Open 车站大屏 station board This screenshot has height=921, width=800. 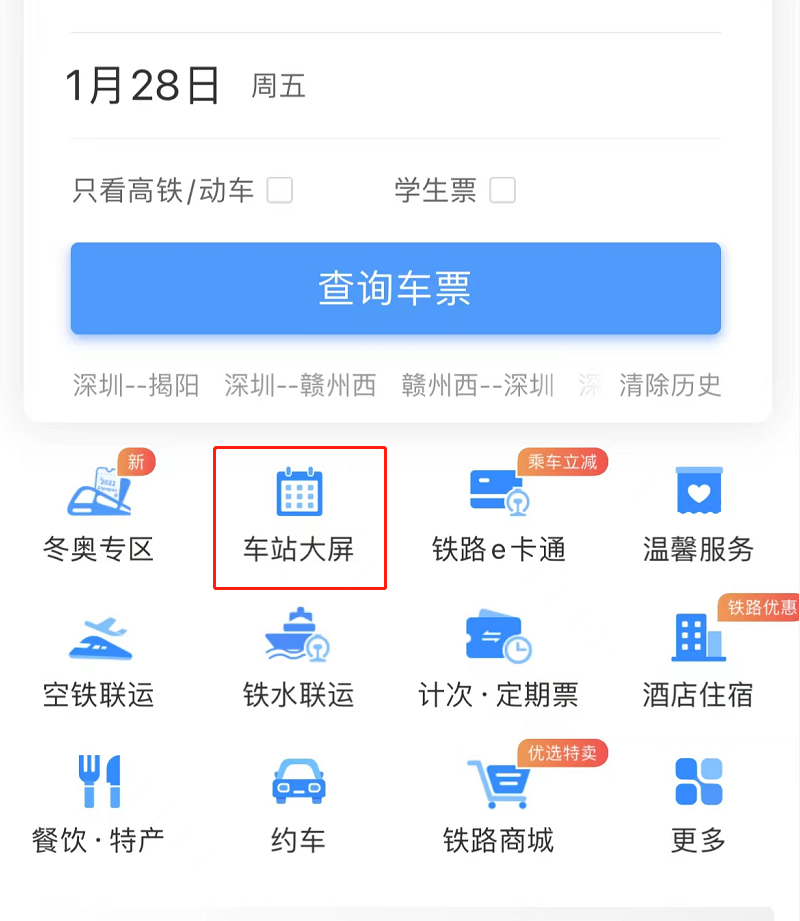(299, 515)
